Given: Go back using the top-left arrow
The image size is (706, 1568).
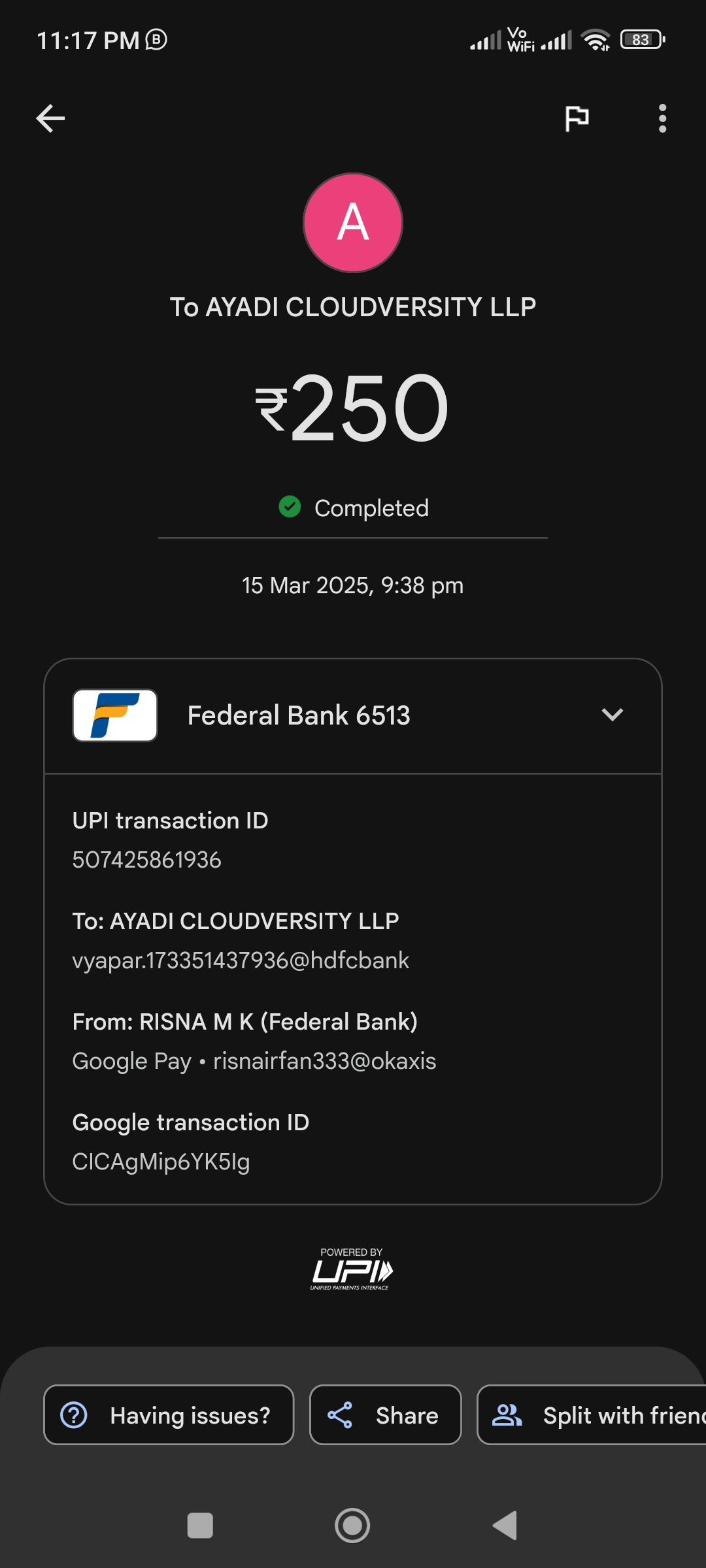Looking at the screenshot, I should [50, 118].
